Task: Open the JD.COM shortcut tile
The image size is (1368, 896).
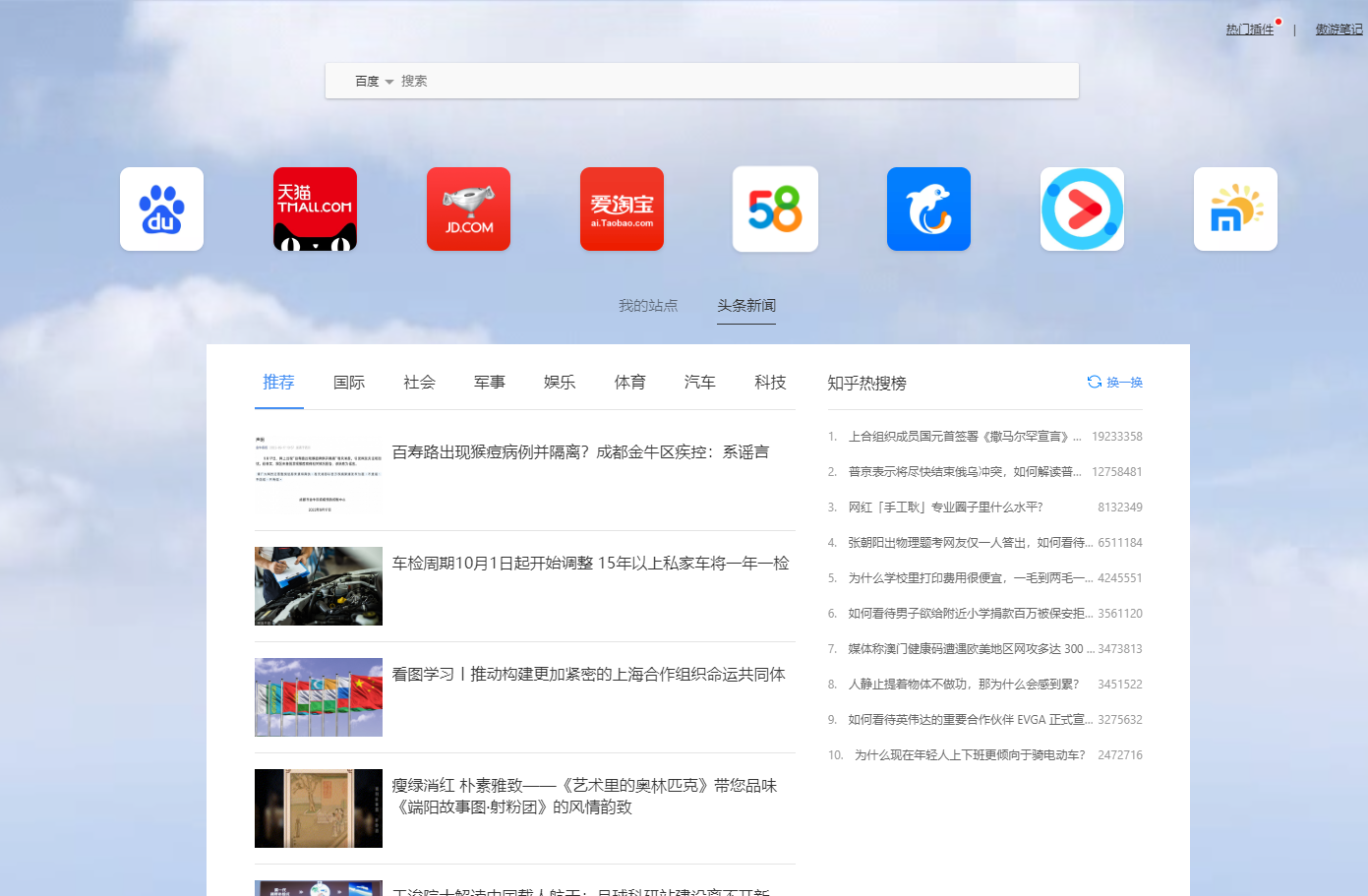Action: coord(468,209)
